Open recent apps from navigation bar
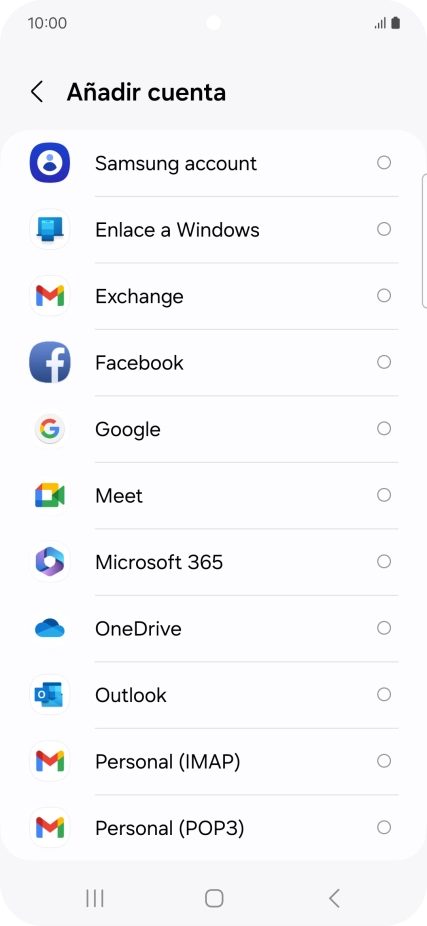Viewport: 427px width, 926px height. [94, 898]
